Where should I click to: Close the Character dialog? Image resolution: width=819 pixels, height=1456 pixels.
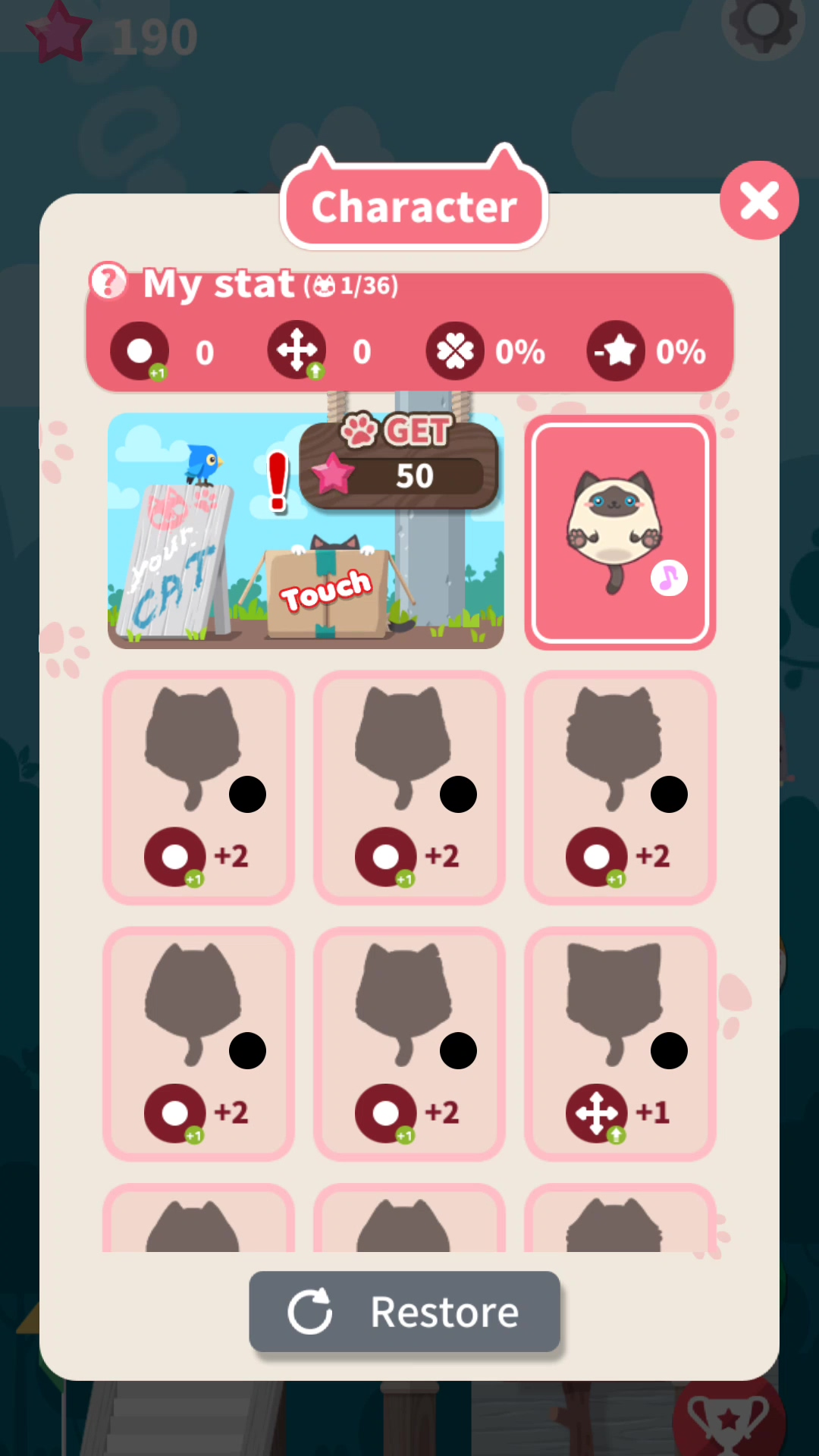click(759, 201)
